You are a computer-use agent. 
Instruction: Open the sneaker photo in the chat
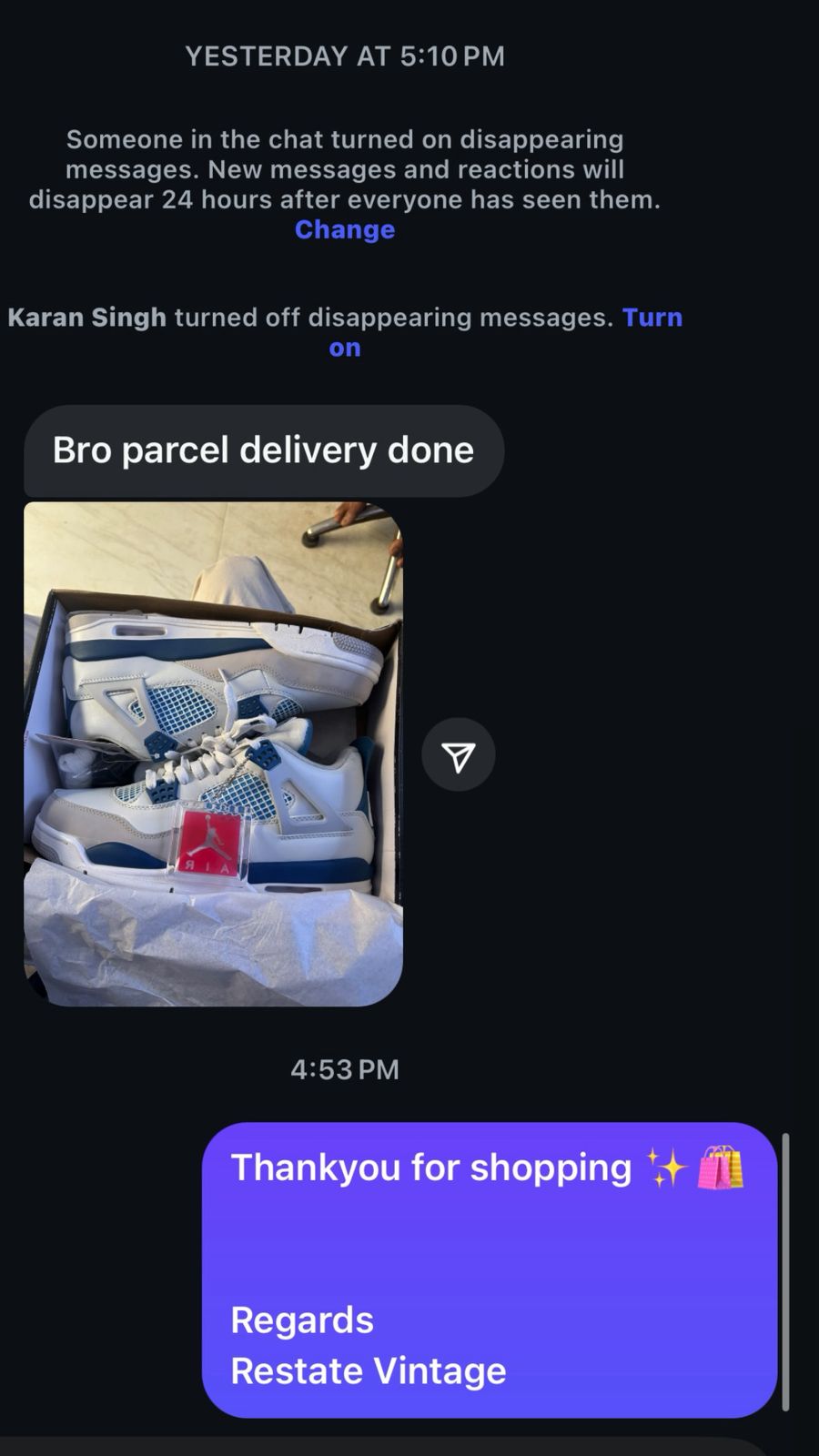click(213, 753)
